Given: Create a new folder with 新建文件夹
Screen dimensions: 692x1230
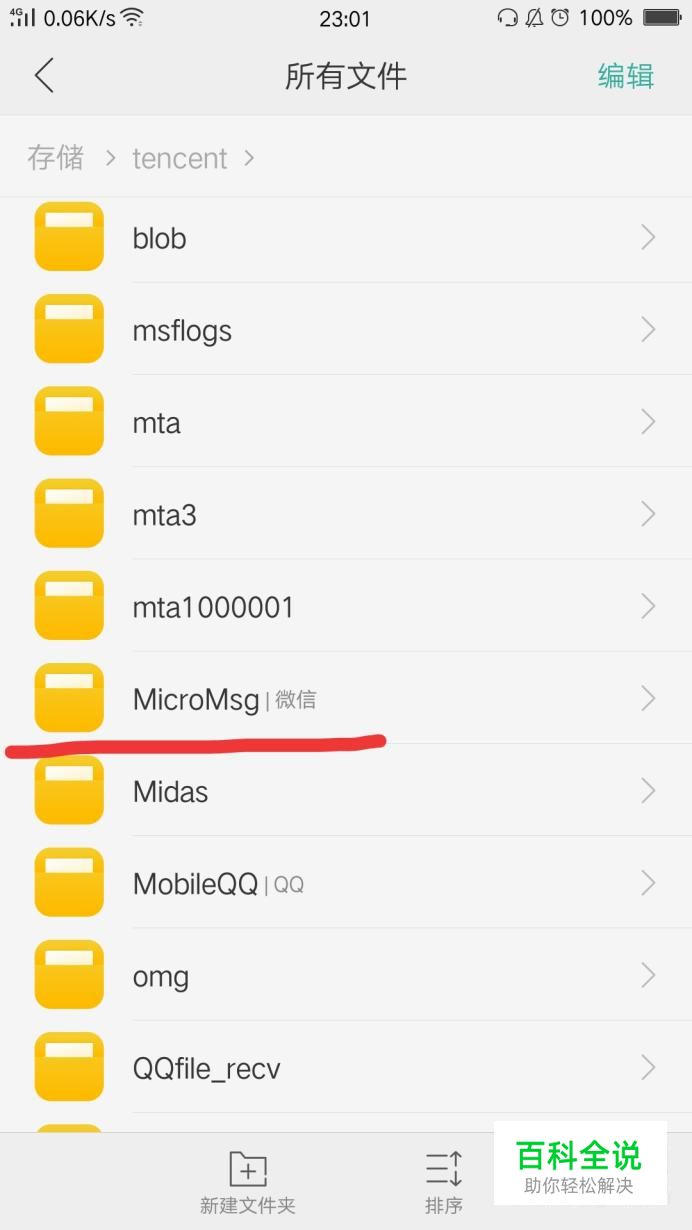Looking at the screenshot, I should (x=248, y=1181).
